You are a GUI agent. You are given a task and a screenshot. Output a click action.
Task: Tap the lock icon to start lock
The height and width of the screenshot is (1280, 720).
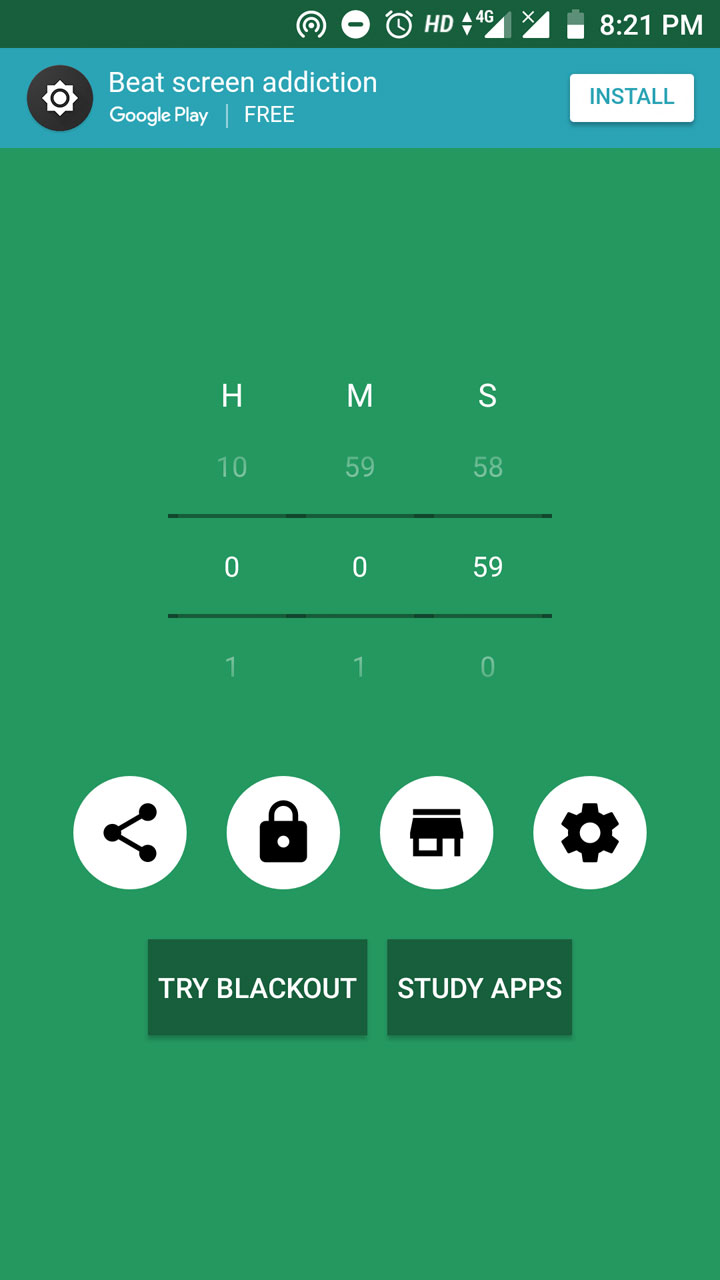tap(283, 832)
